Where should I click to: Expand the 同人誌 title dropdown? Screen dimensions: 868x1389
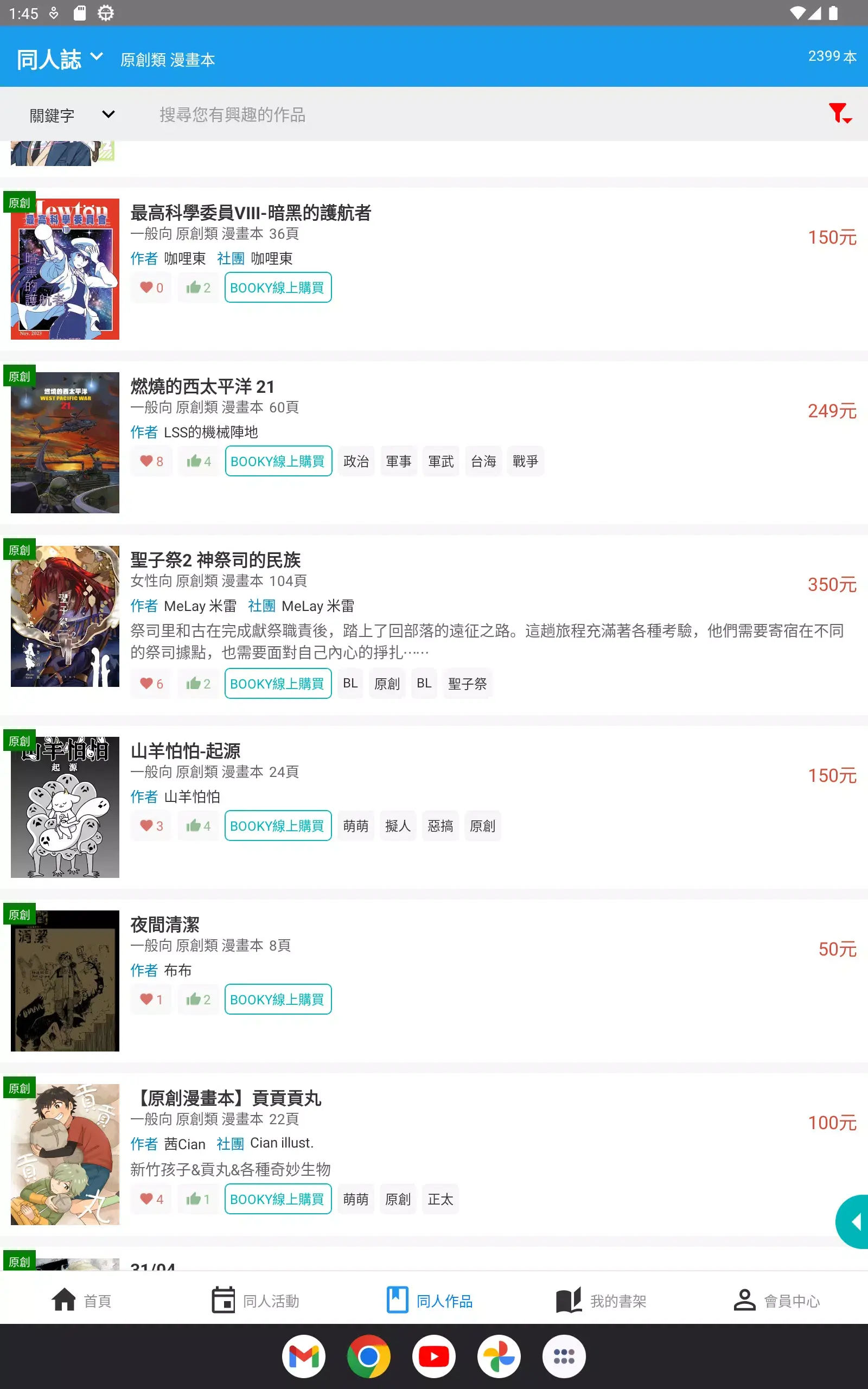(x=58, y=57)
